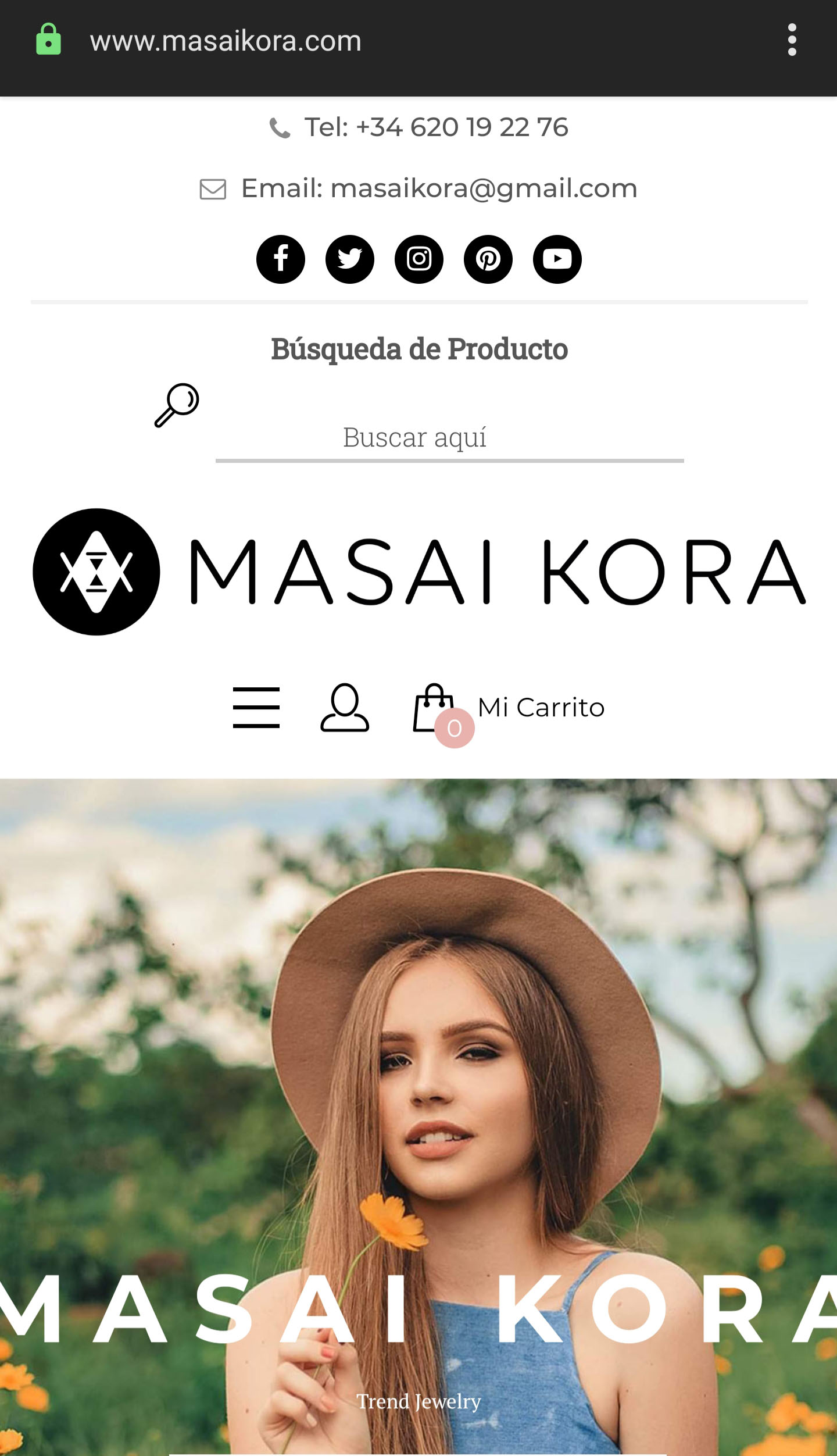Visit the Twitter profile icon
This screenshot has width=837, height=1456.
tap(350, 259)
